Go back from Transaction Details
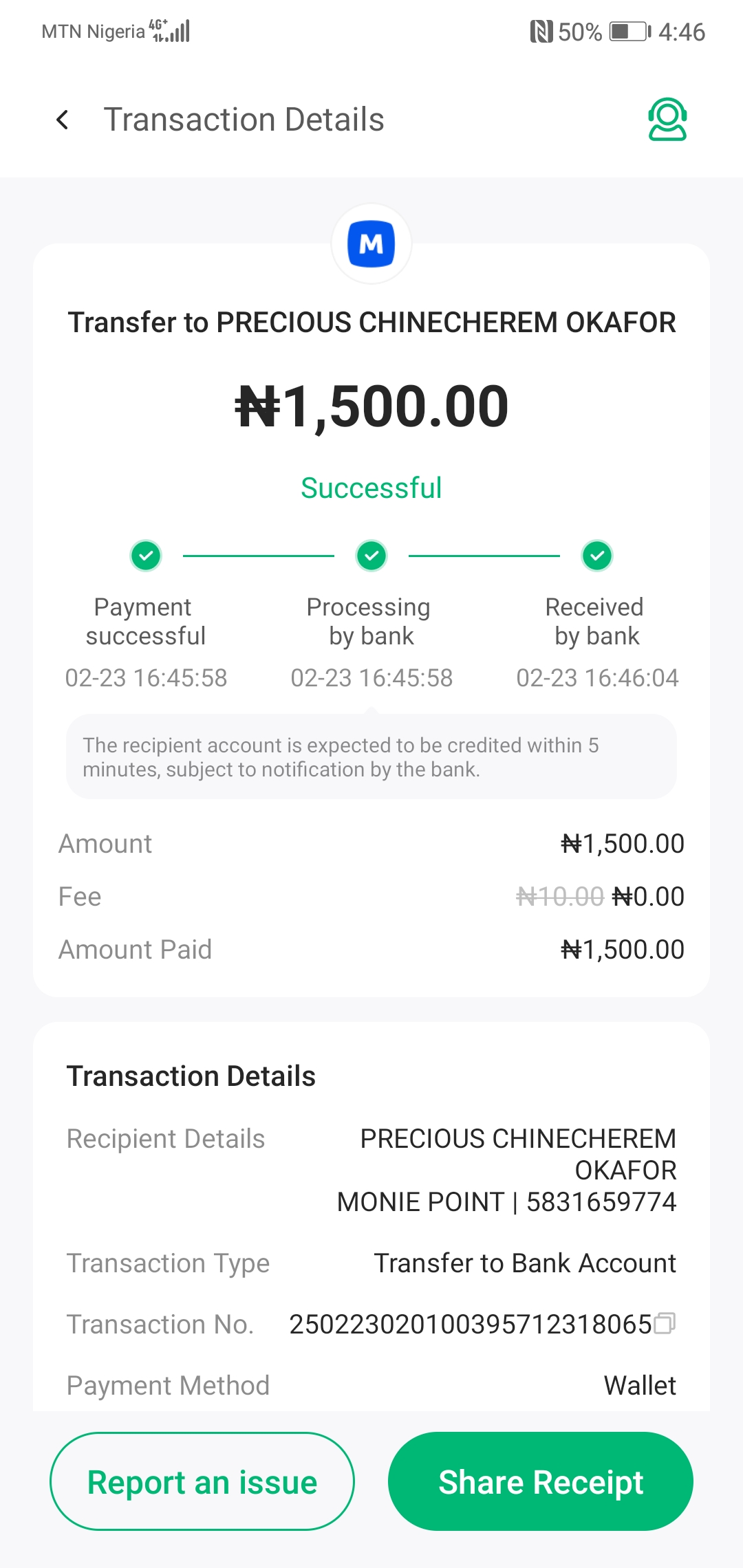 click(x=63, y=120)
